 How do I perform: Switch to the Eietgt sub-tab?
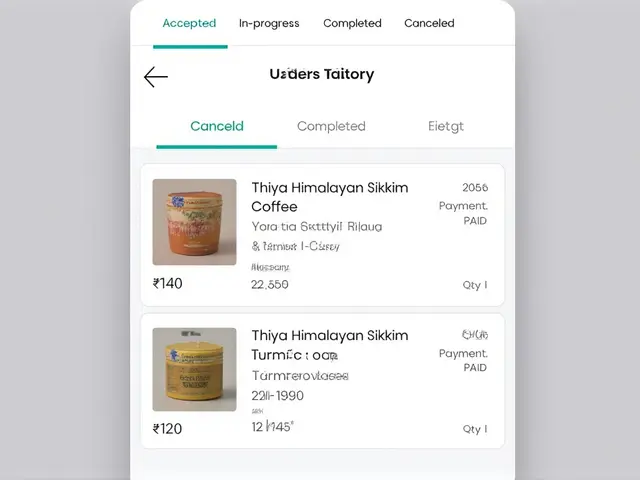(446, 126)
